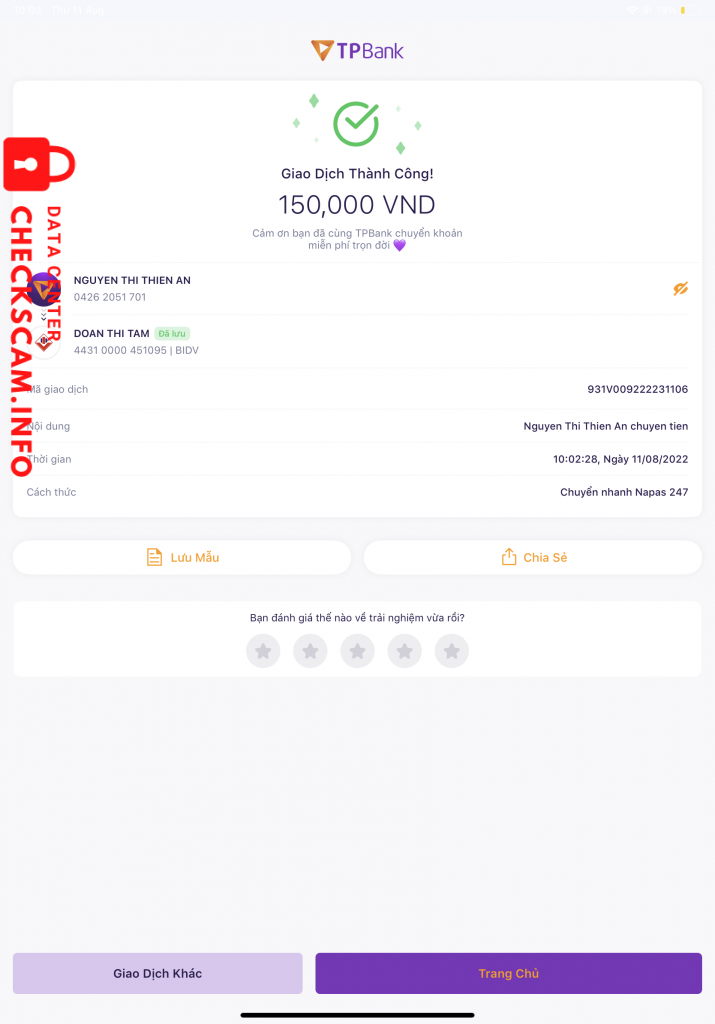Rate the experience one star

[x=263, y=651]
